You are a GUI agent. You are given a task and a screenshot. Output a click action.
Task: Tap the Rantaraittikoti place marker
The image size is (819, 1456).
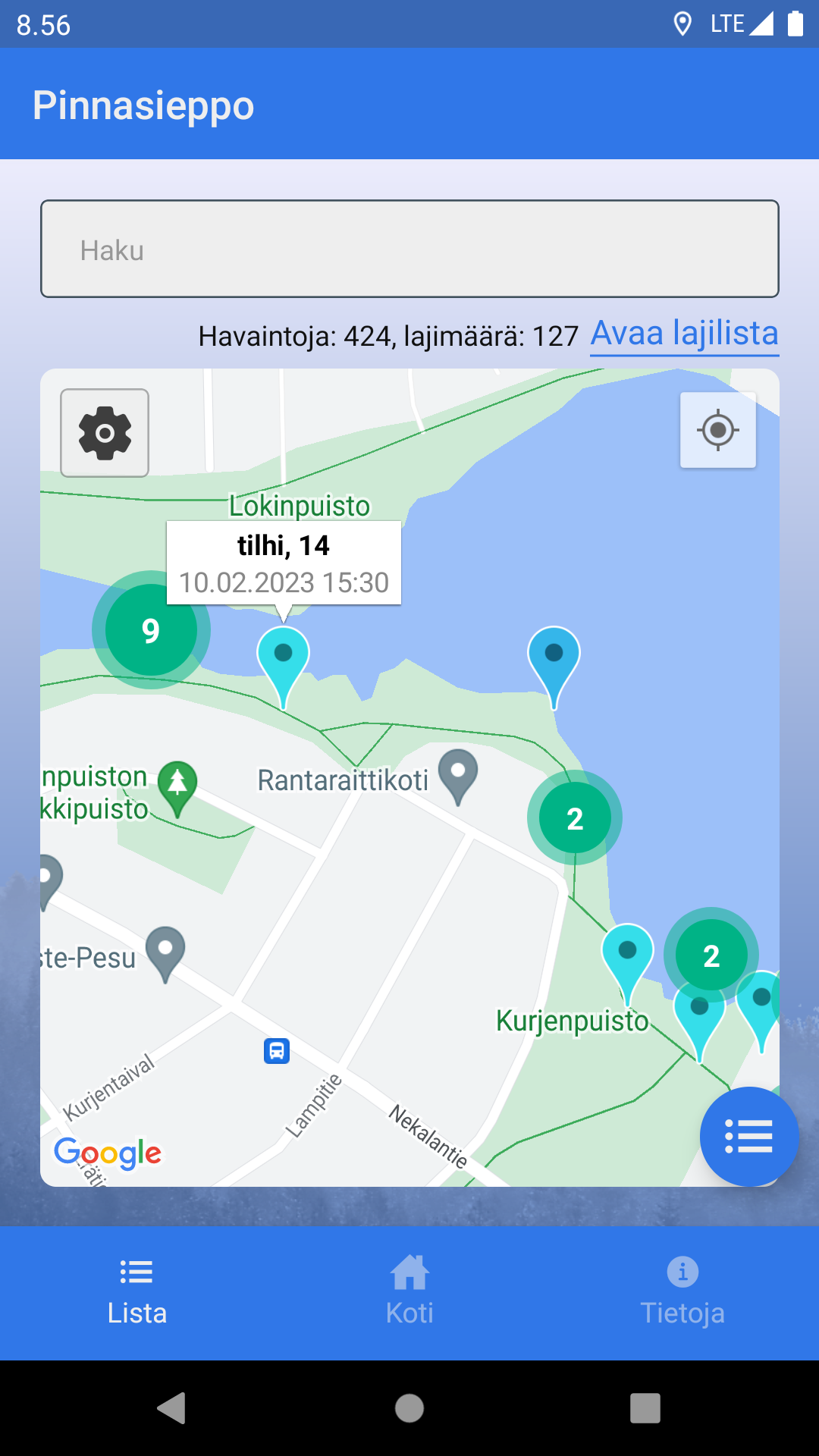click(x=458, y=773)
